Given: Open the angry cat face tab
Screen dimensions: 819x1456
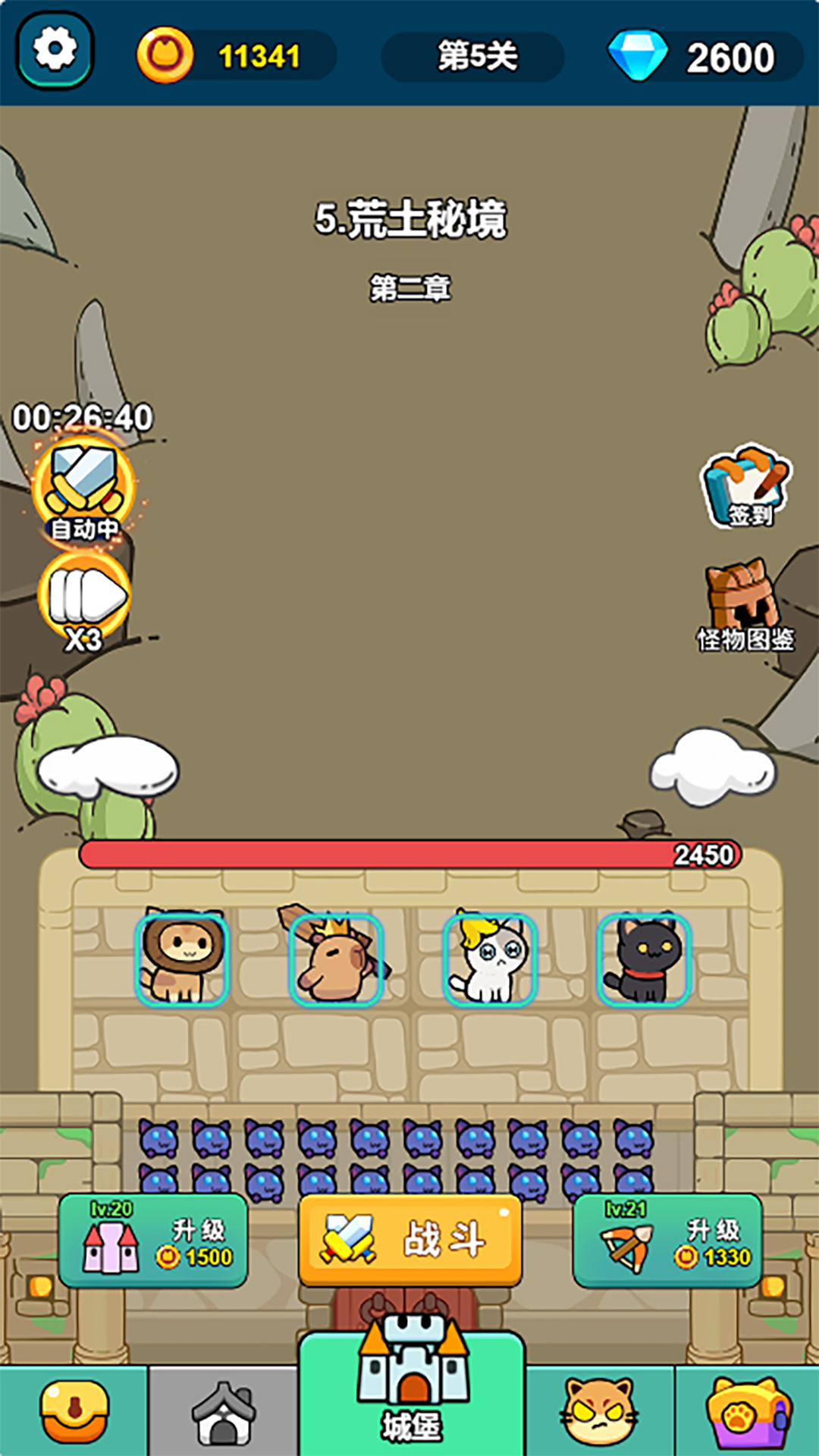Looking at the screenshot, I should coord(599,1411).
